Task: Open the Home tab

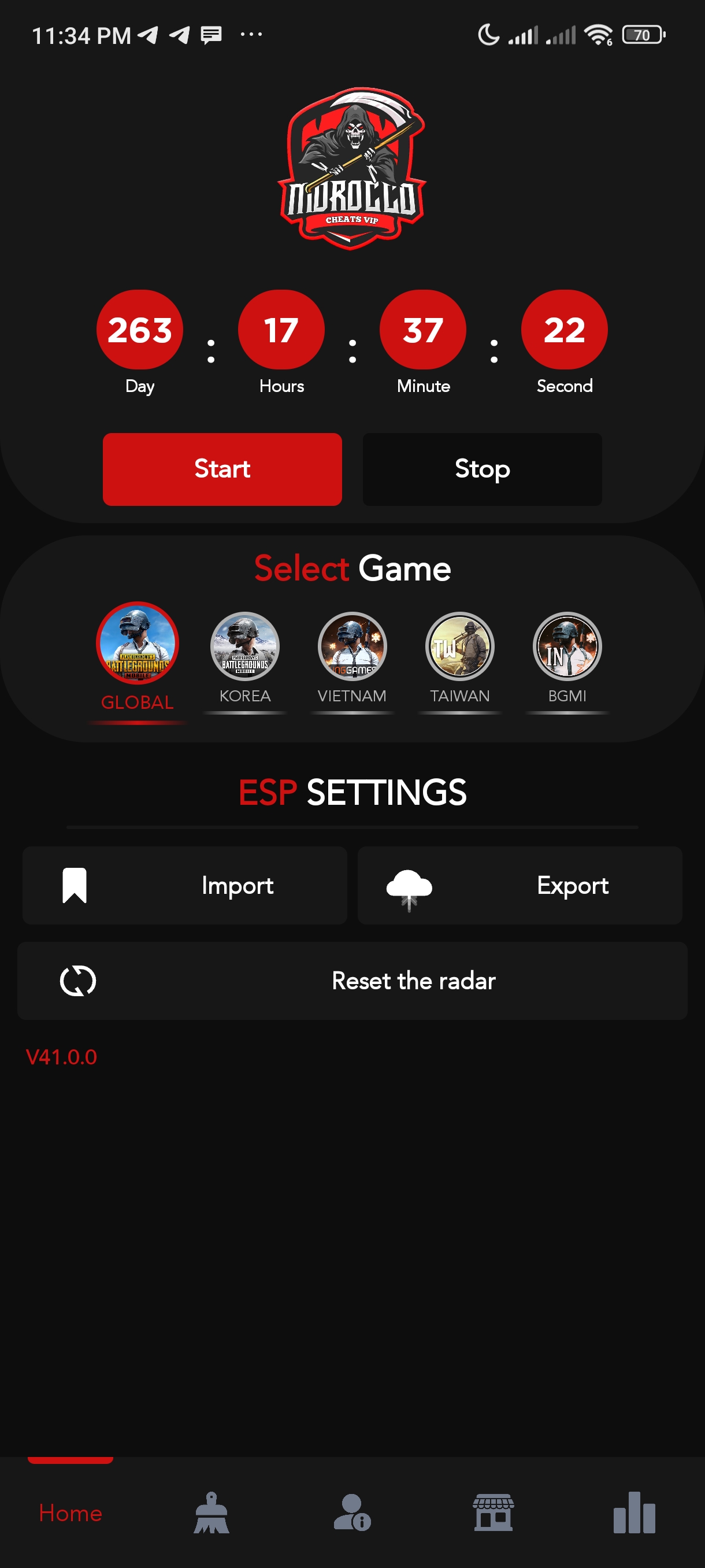Action: coord(70,1512)
